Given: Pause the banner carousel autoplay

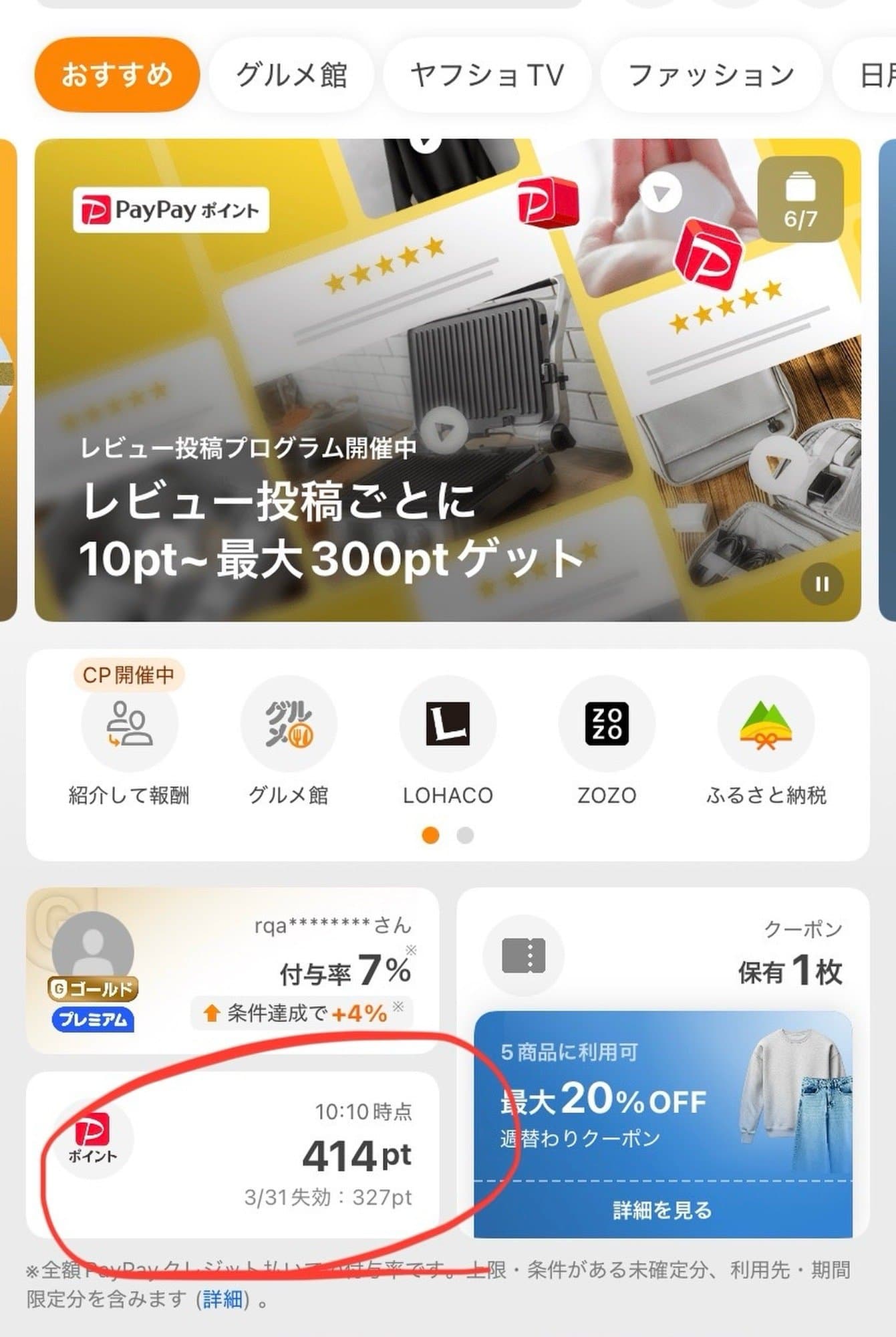Looking at the screenshot, I should pos(821,584).
